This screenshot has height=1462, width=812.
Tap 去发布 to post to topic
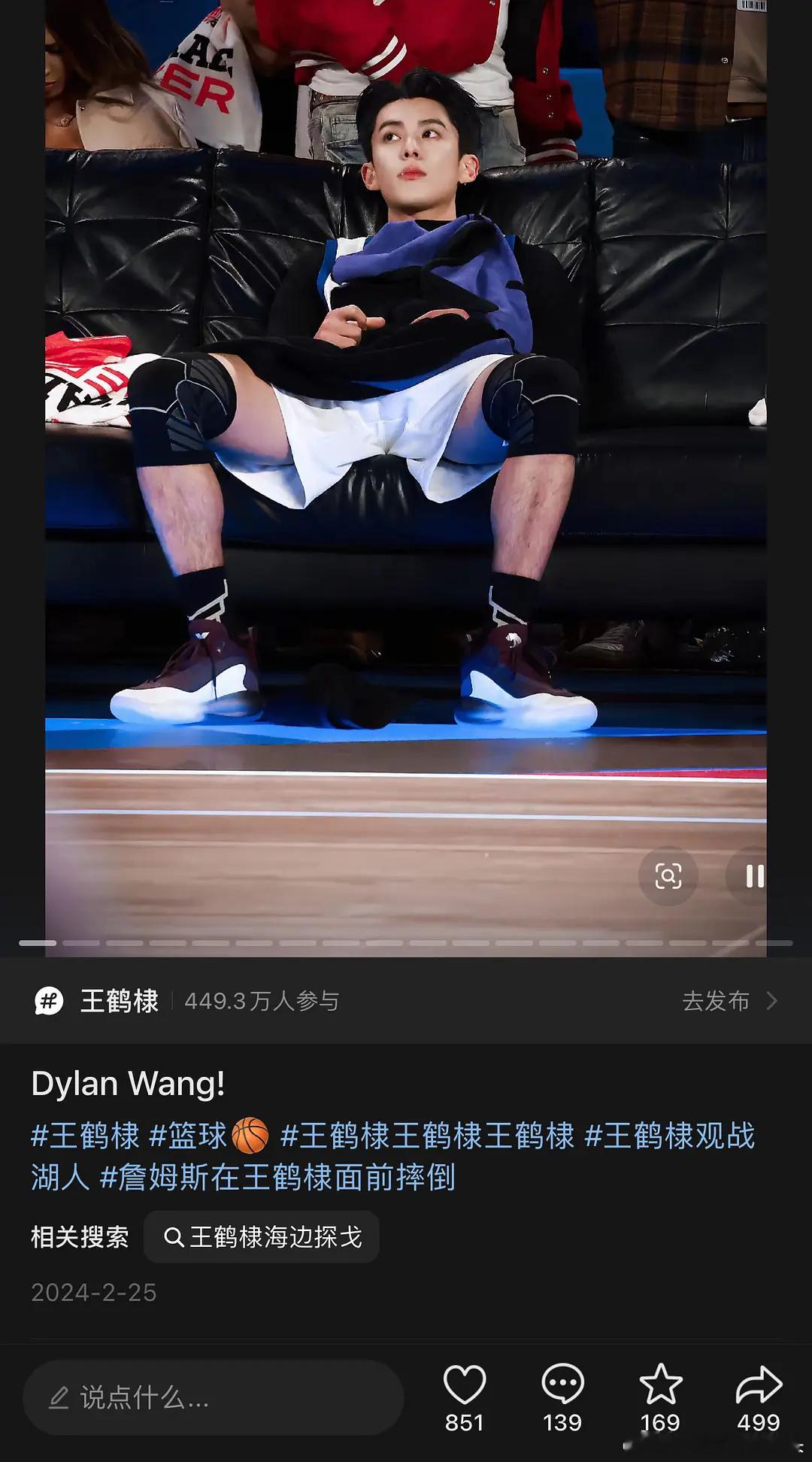click(x=729, y=1001)
